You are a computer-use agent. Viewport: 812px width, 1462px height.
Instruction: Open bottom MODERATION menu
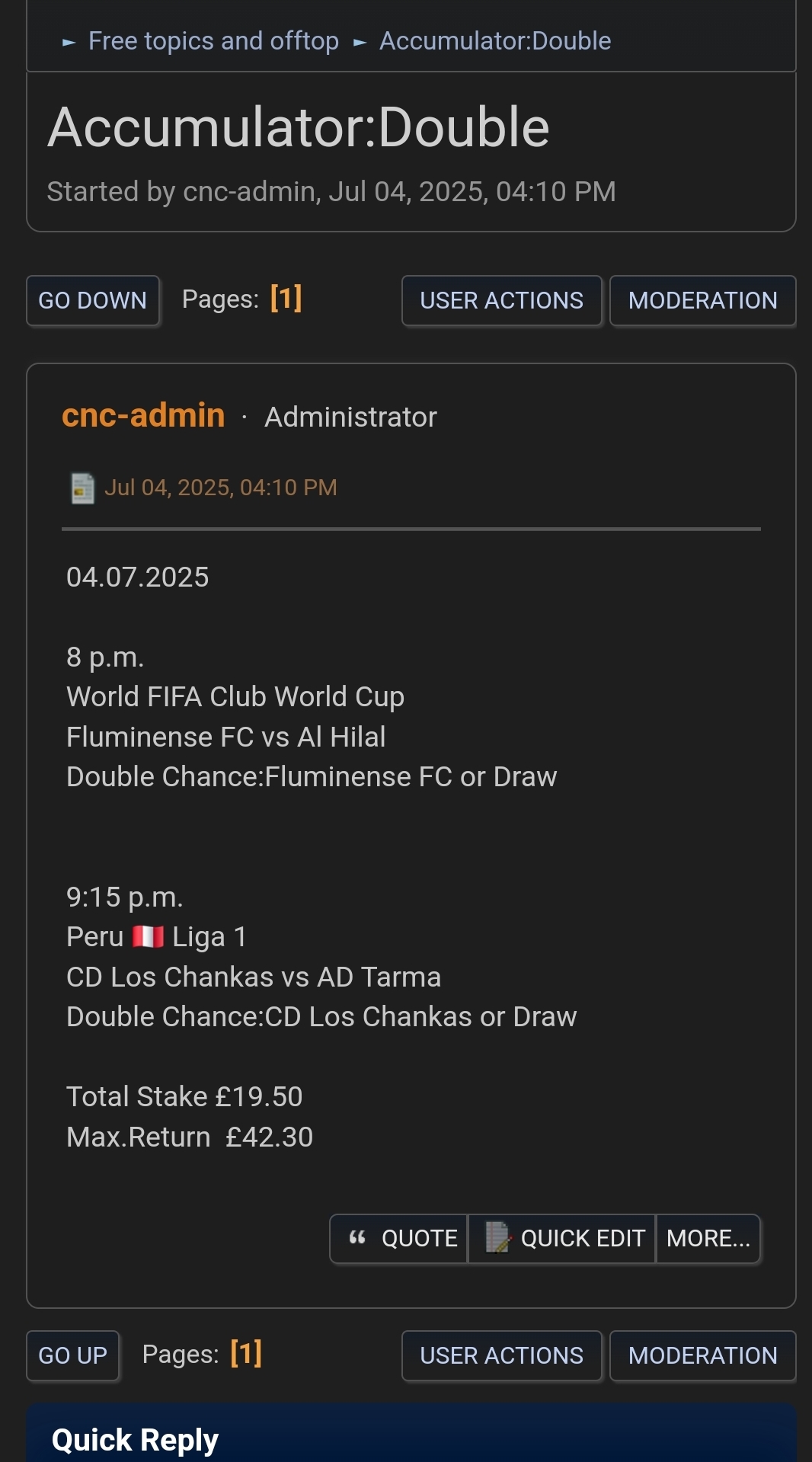point(703,1356)
